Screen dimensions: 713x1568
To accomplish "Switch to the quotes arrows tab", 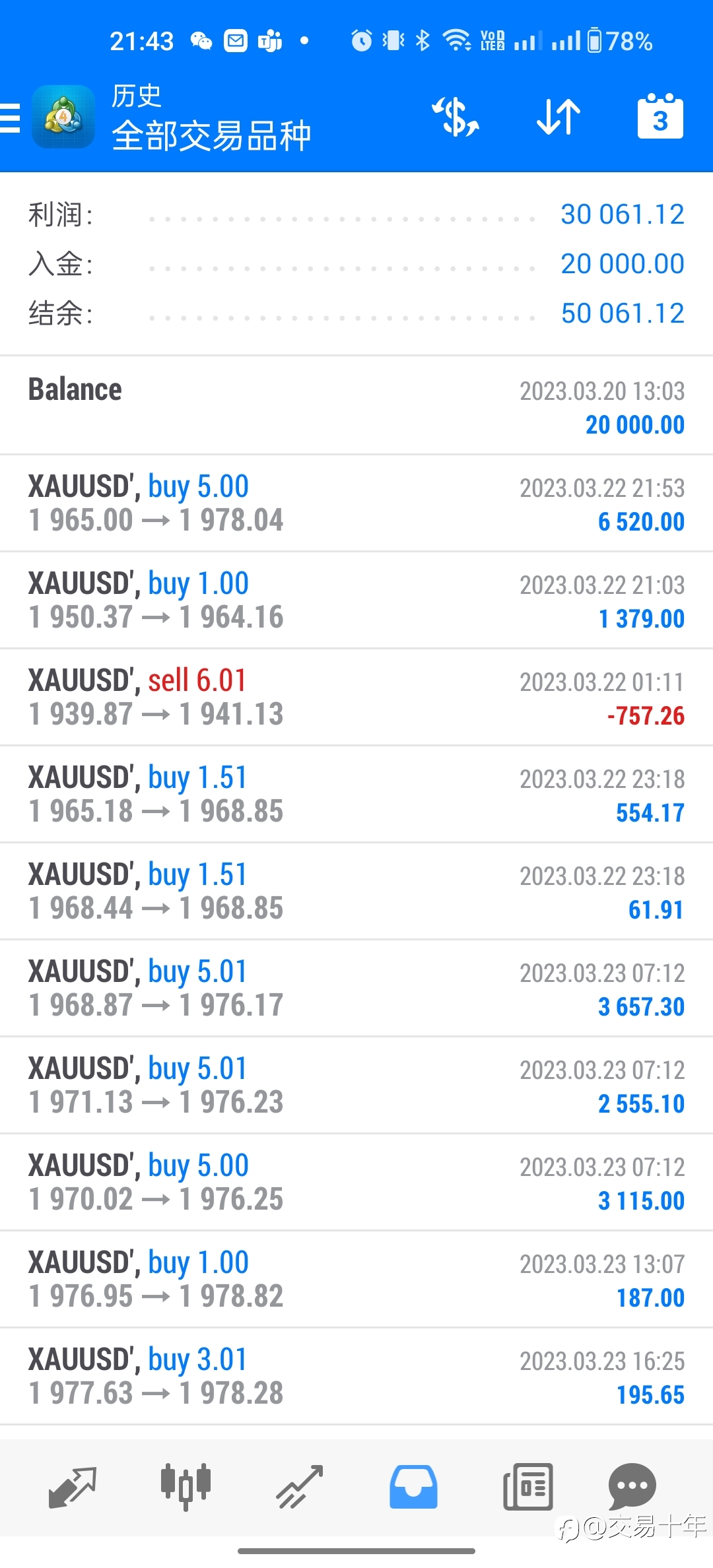I will click(x=73, y=1487).
